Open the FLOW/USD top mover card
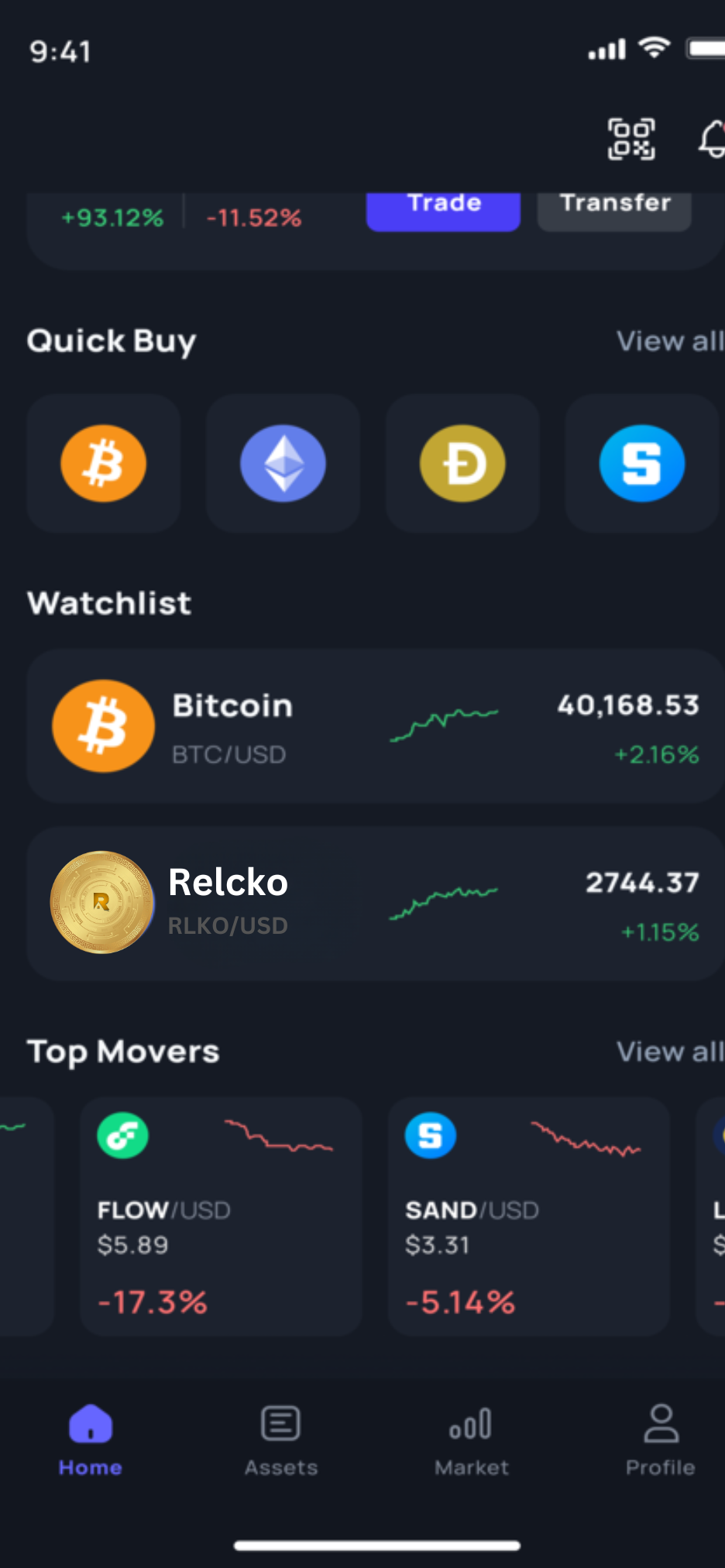The image size is (725, 1568). 221,1216
